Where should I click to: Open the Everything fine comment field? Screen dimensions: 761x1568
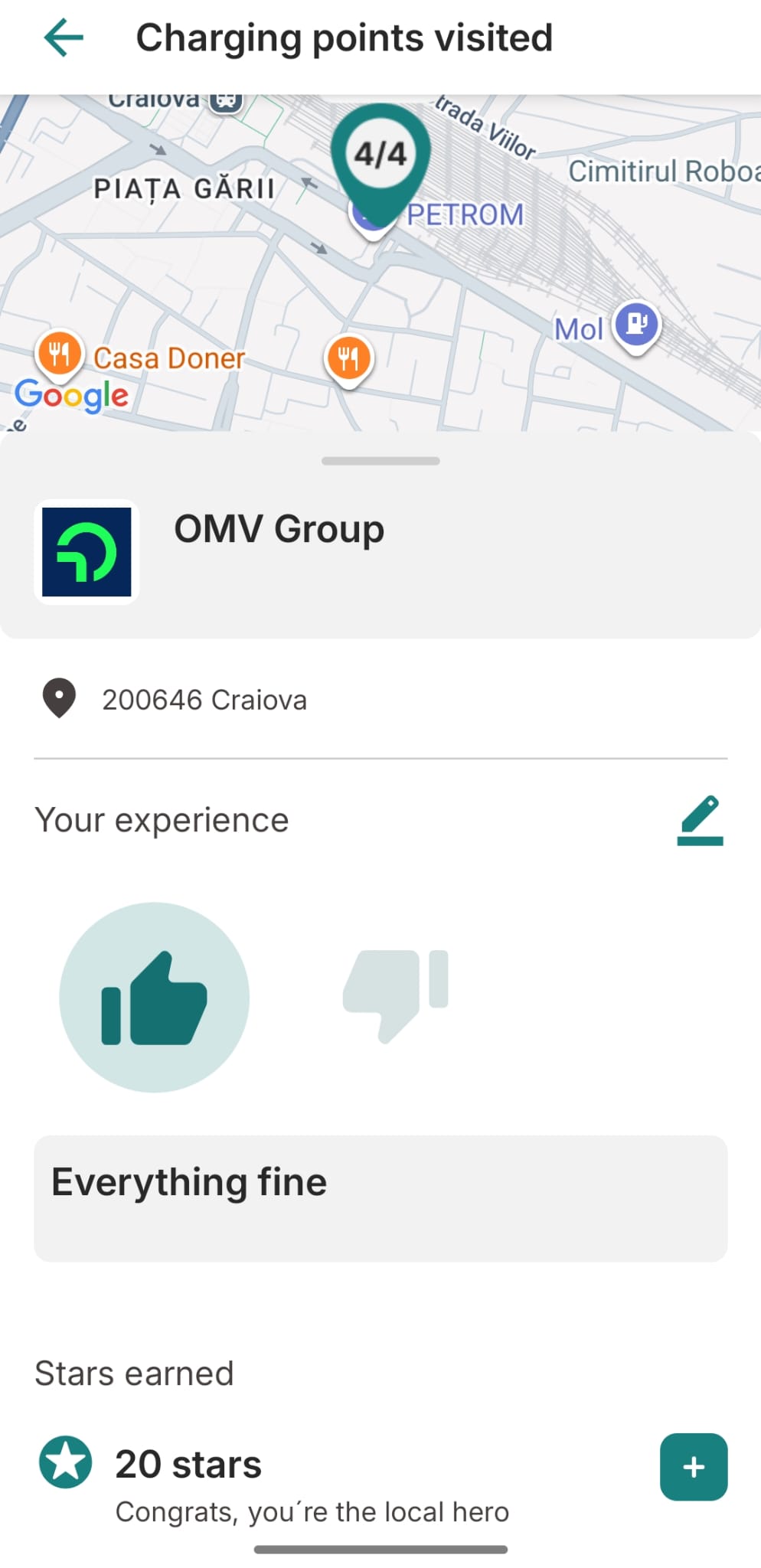[380, 1198]
